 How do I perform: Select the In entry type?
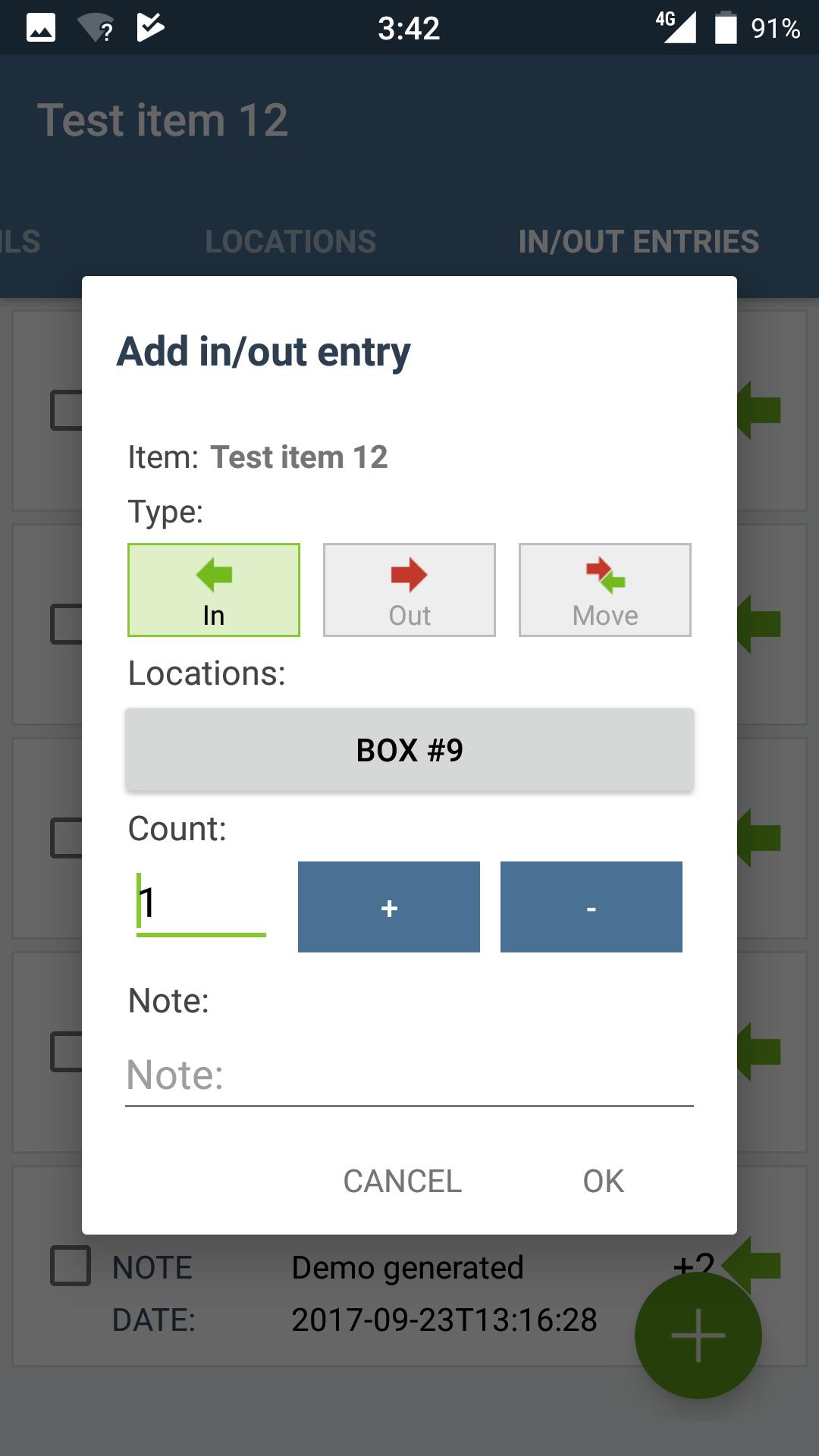pyautogui.click(x=214, y=590)
